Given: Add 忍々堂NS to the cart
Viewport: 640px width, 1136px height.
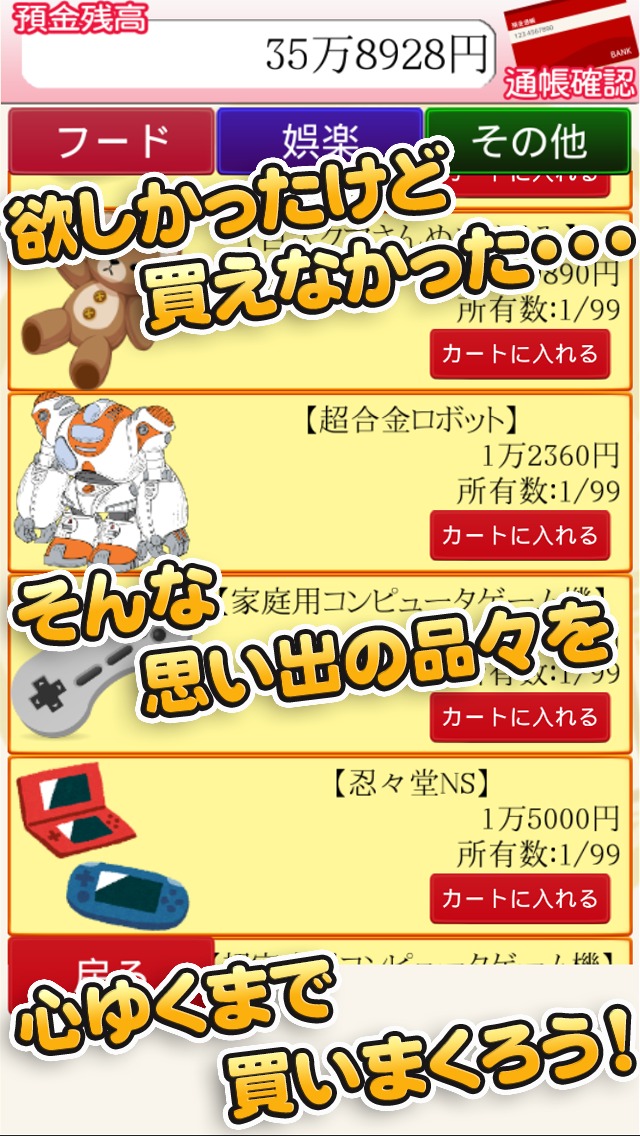Looking at the screenshot, I should pyautogui.click(x=520, y=898).
